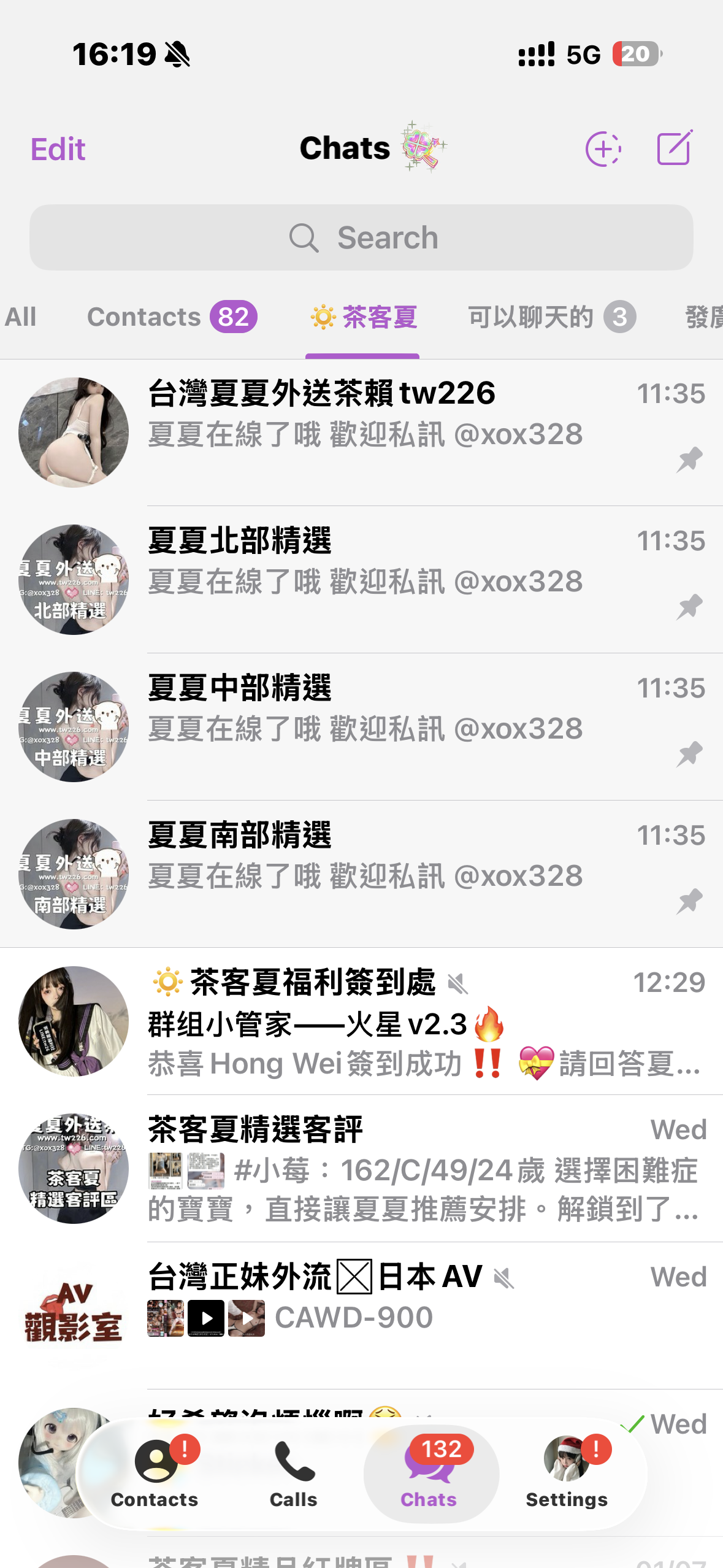This screenshot has width=723, height=1568.
Task: Open the new story plus-circle icon
Action: pyautogui.click(x=603, y=149)
